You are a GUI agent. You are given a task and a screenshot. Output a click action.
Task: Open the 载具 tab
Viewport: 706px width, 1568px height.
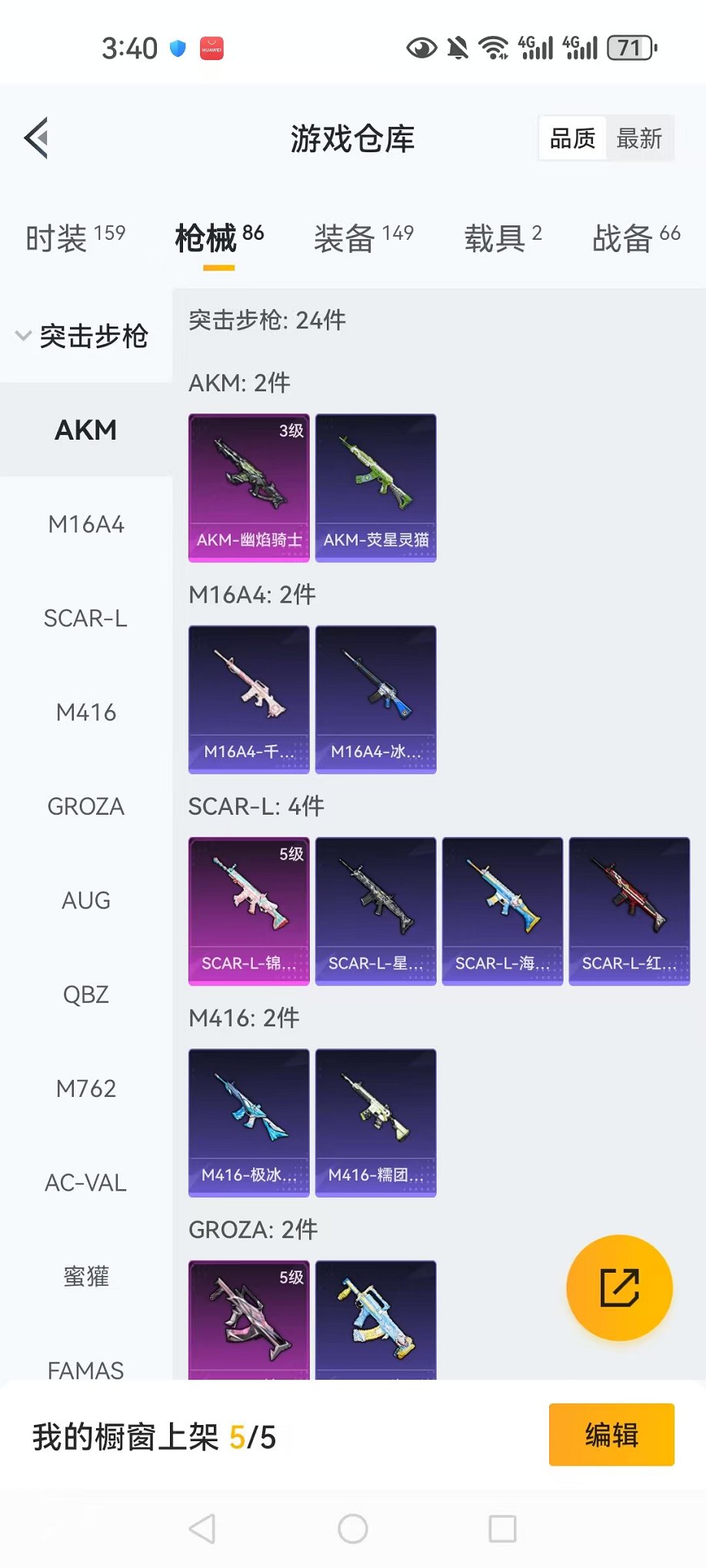point(502,238)
